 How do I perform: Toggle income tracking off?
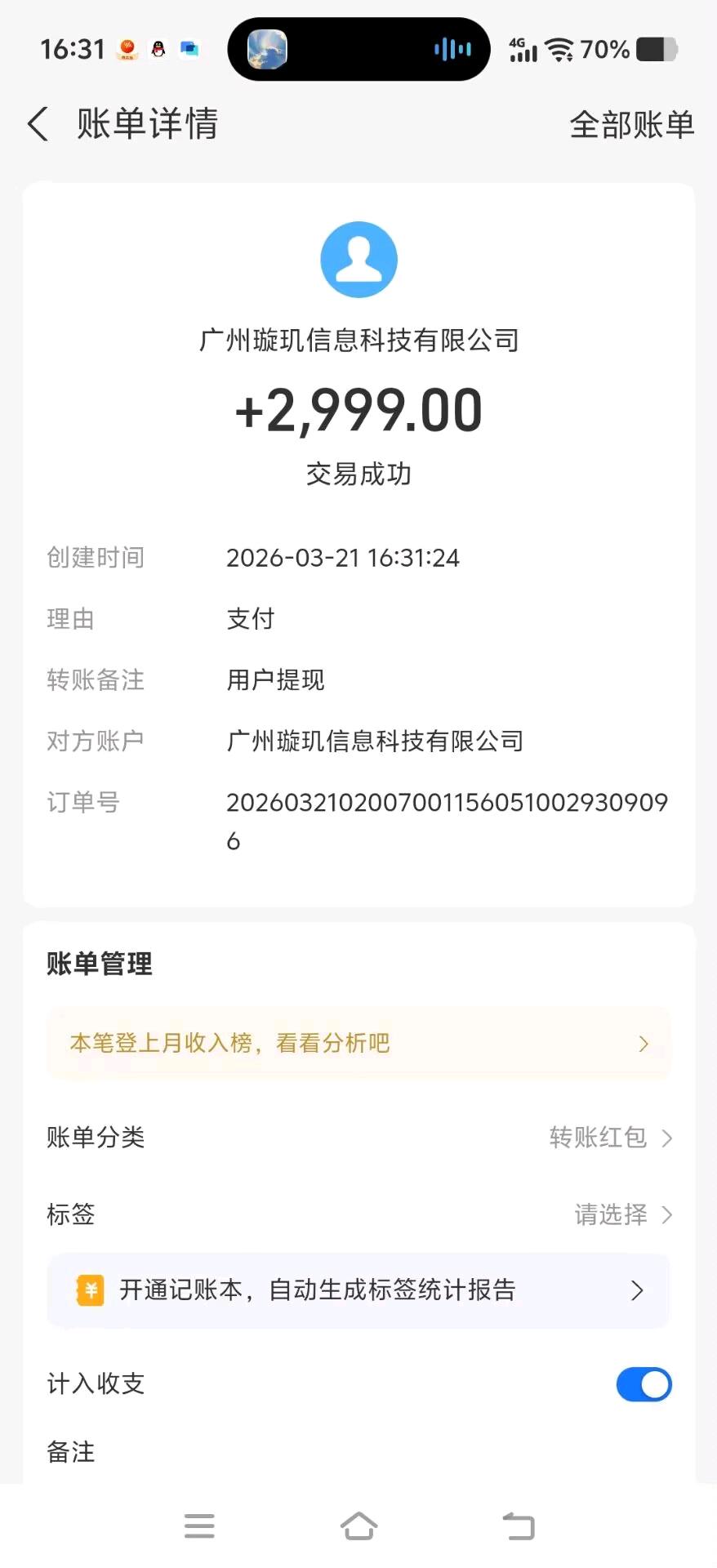pyautogui.click(x=644, y=1384)
